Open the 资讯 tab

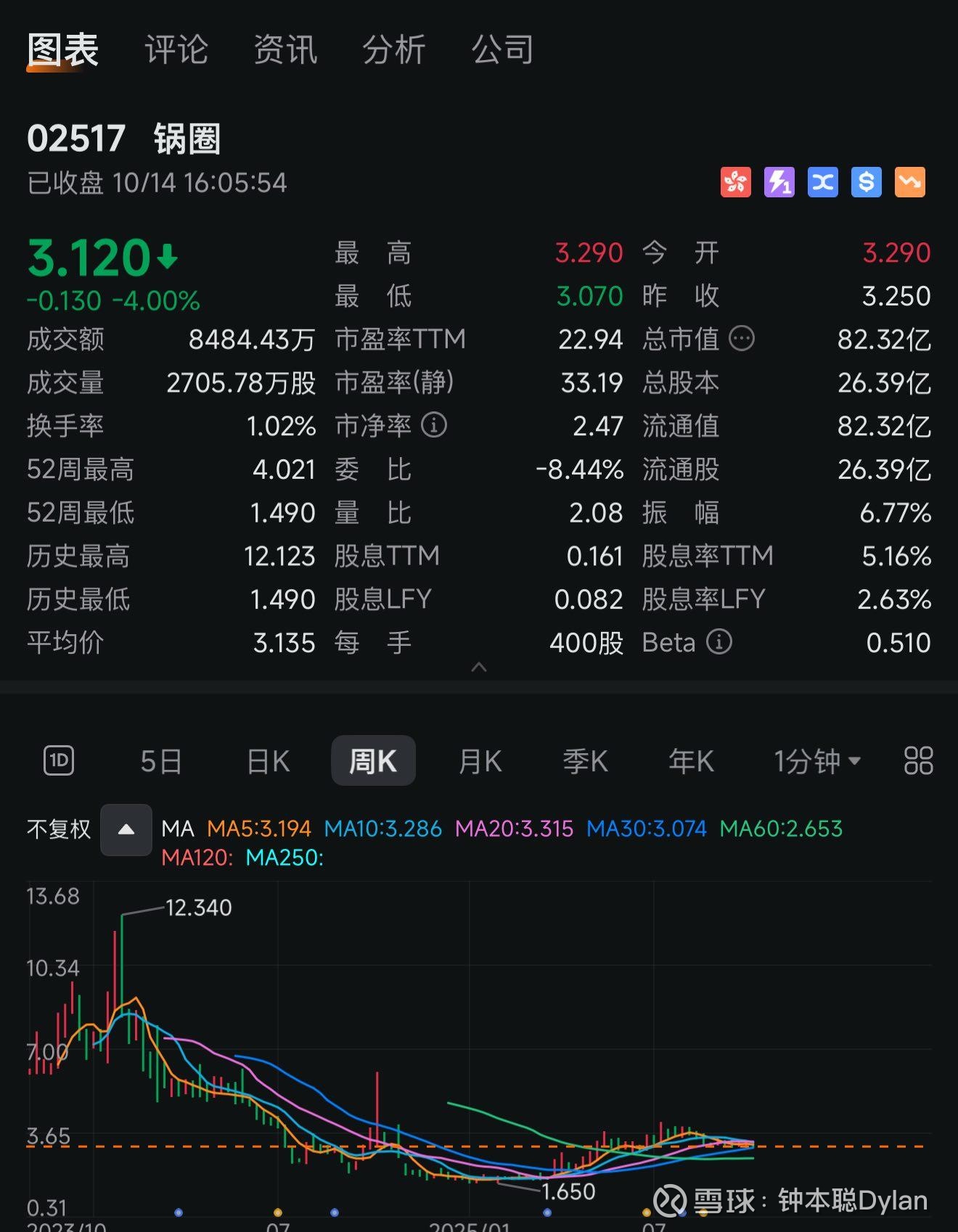[x=285, y=50]
